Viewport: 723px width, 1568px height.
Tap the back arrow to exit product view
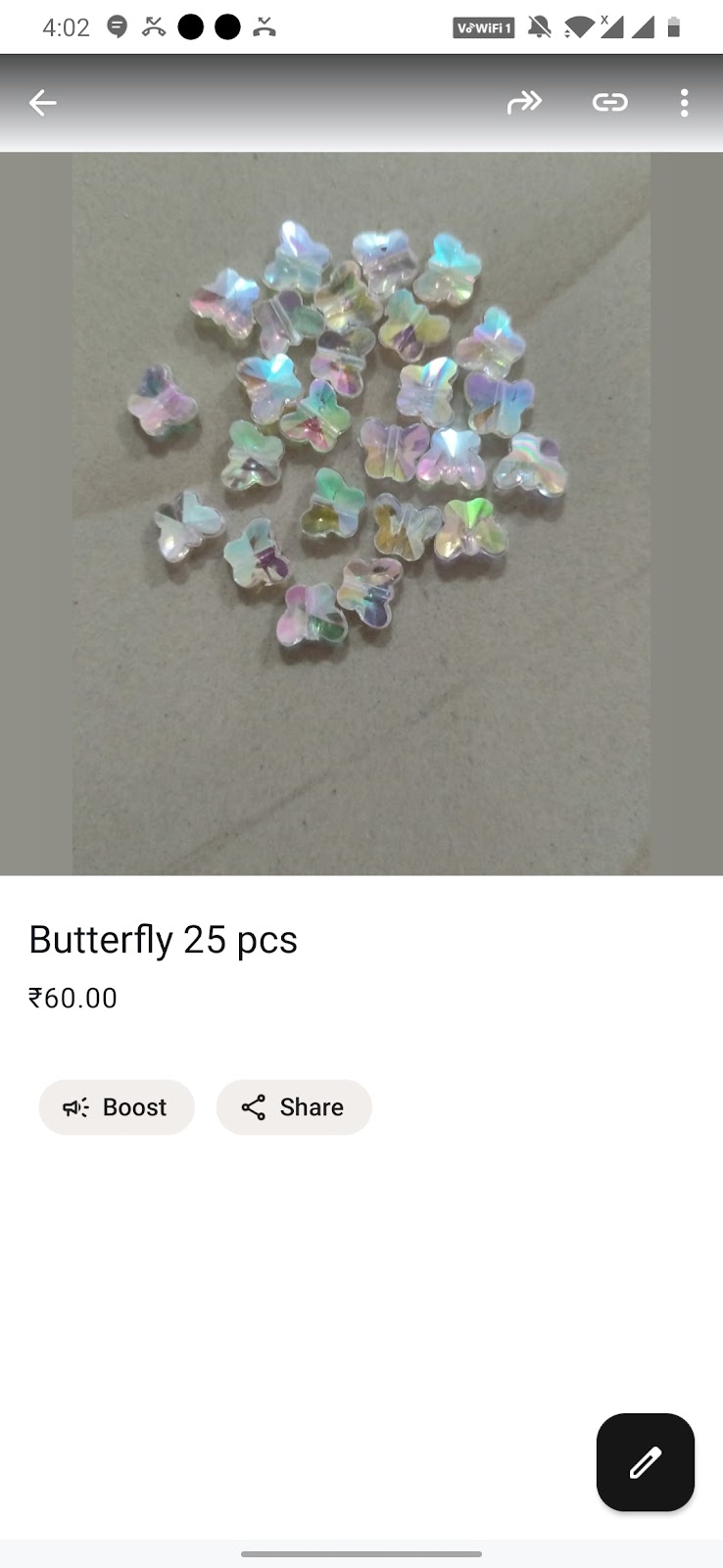pos(42,102)
